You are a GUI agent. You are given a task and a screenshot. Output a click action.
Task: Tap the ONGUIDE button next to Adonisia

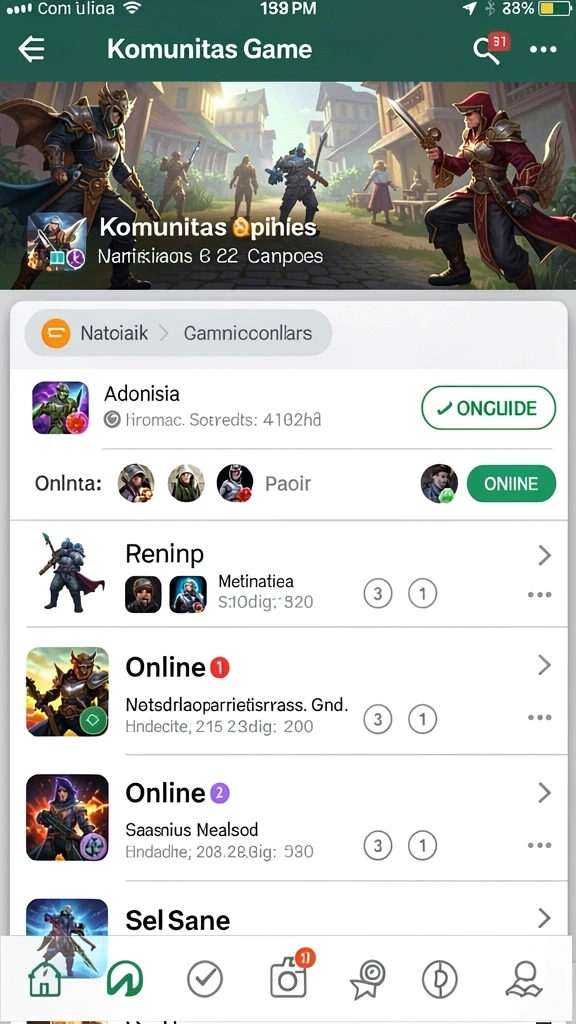click(488, 408)
